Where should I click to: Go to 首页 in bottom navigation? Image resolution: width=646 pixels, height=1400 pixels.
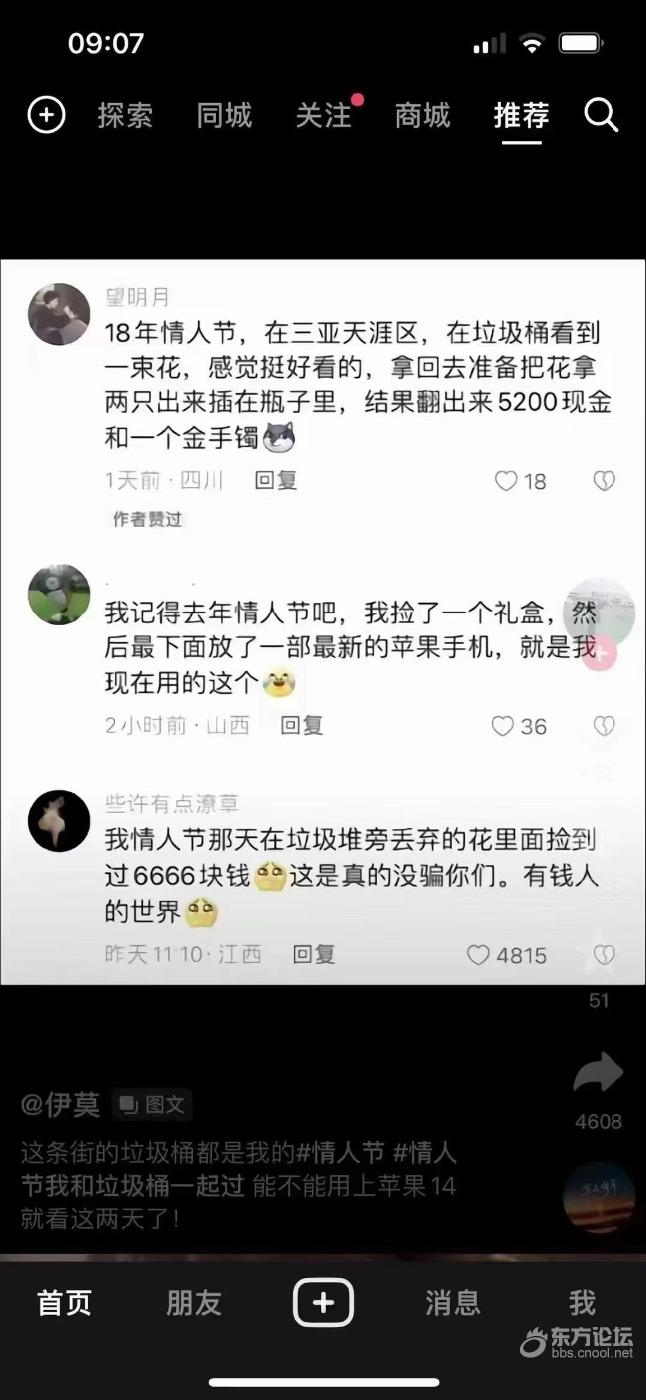(64, 1302)
